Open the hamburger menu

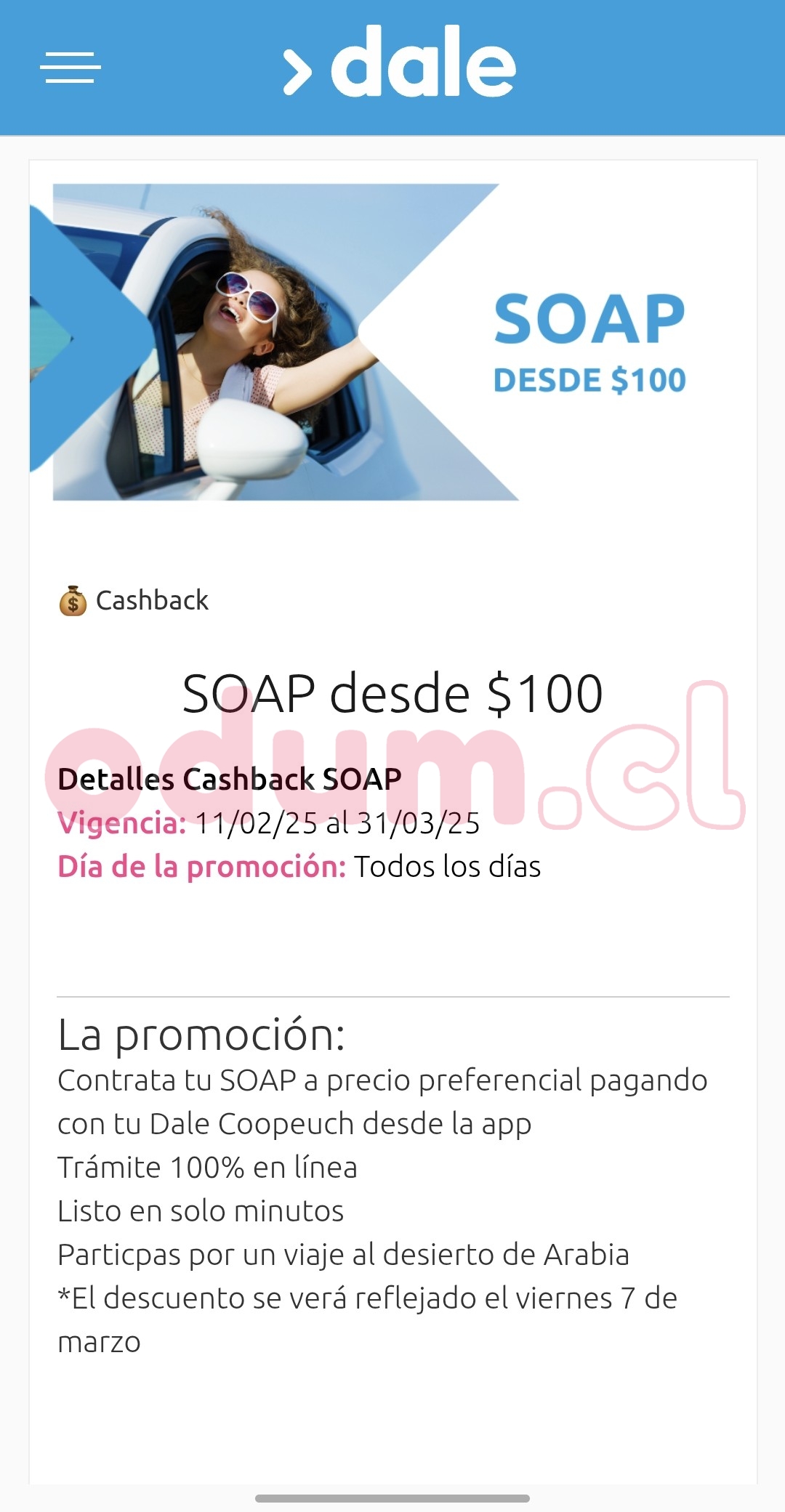click(70, 68)
